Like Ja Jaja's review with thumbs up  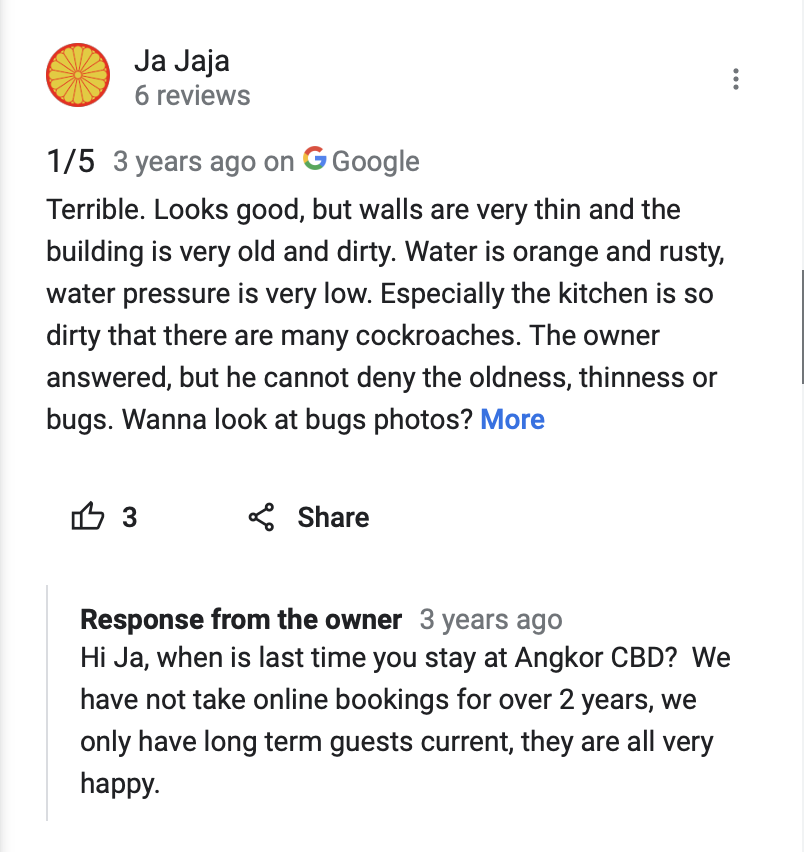click(88, 517)
